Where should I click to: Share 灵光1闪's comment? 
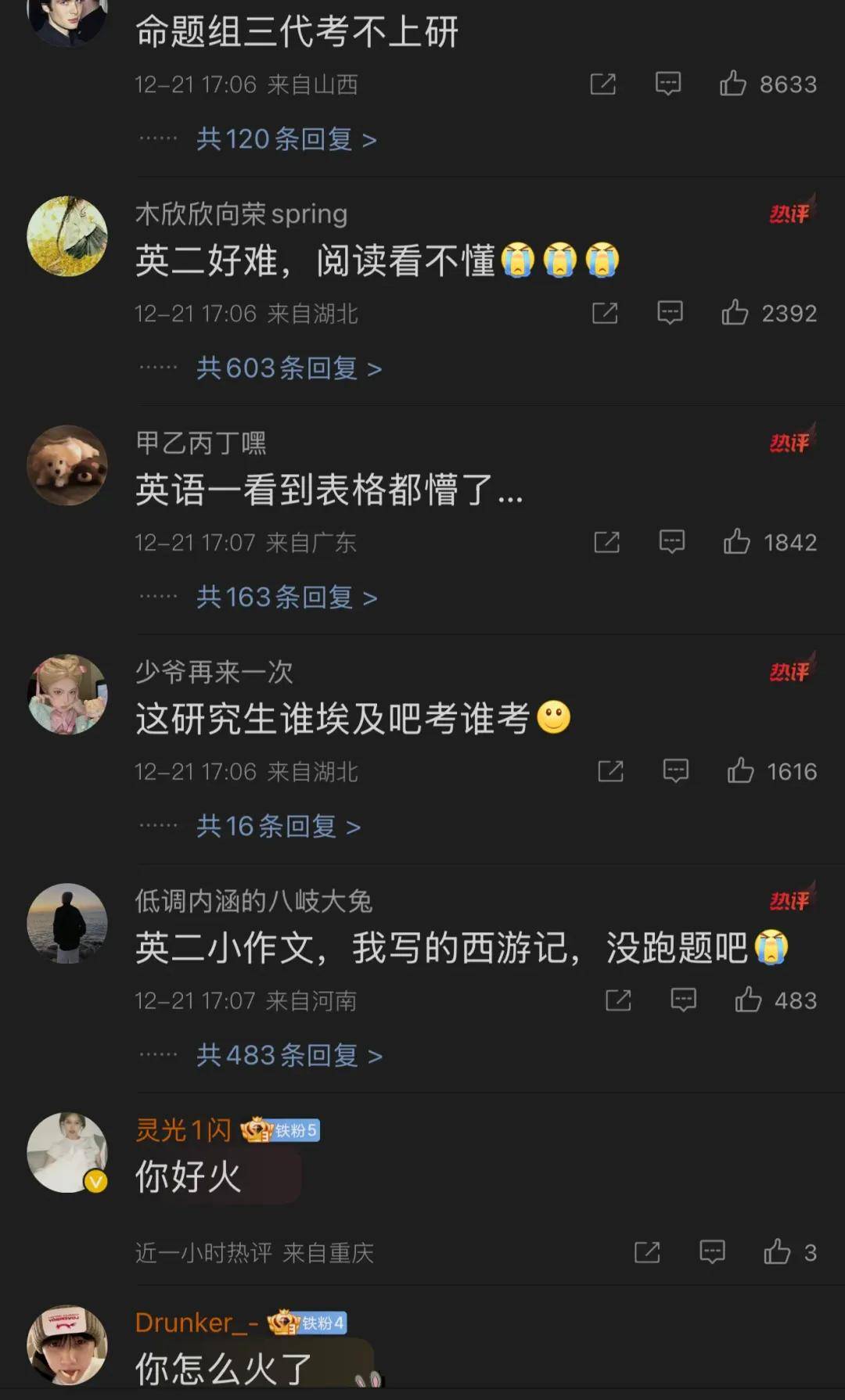[647, 1252]
